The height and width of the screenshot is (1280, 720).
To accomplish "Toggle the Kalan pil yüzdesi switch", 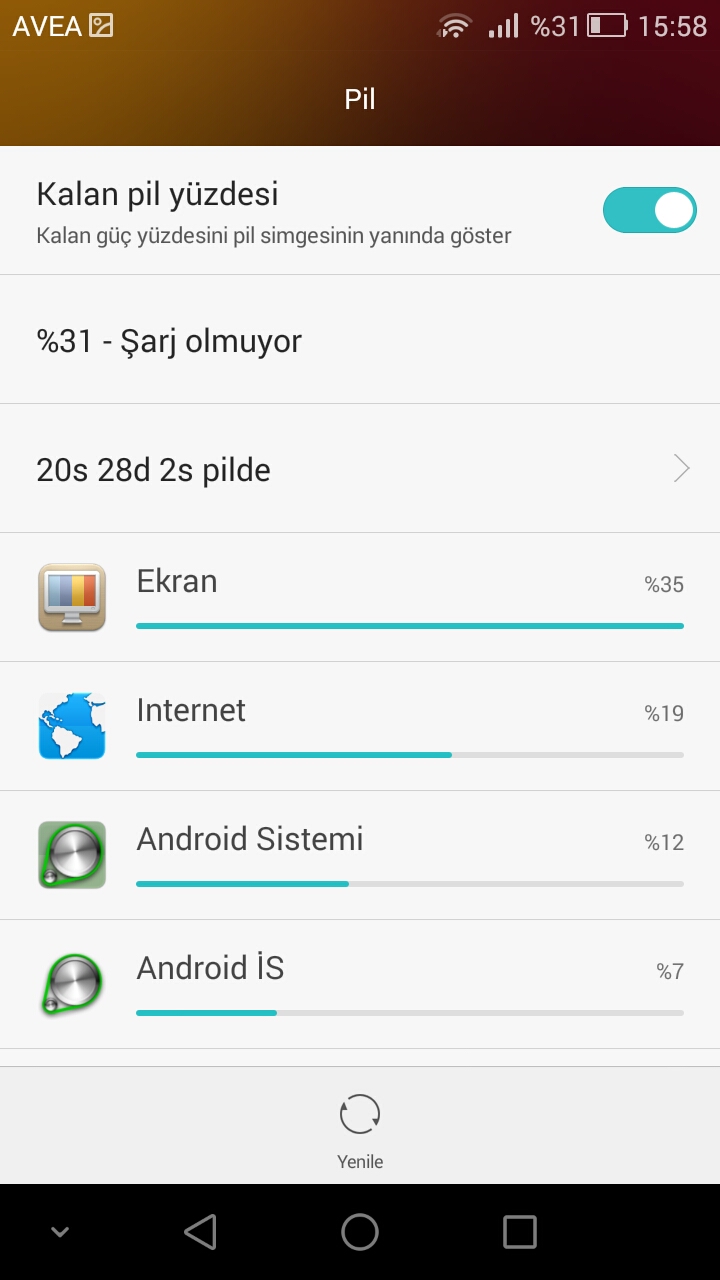I will 649,210.
